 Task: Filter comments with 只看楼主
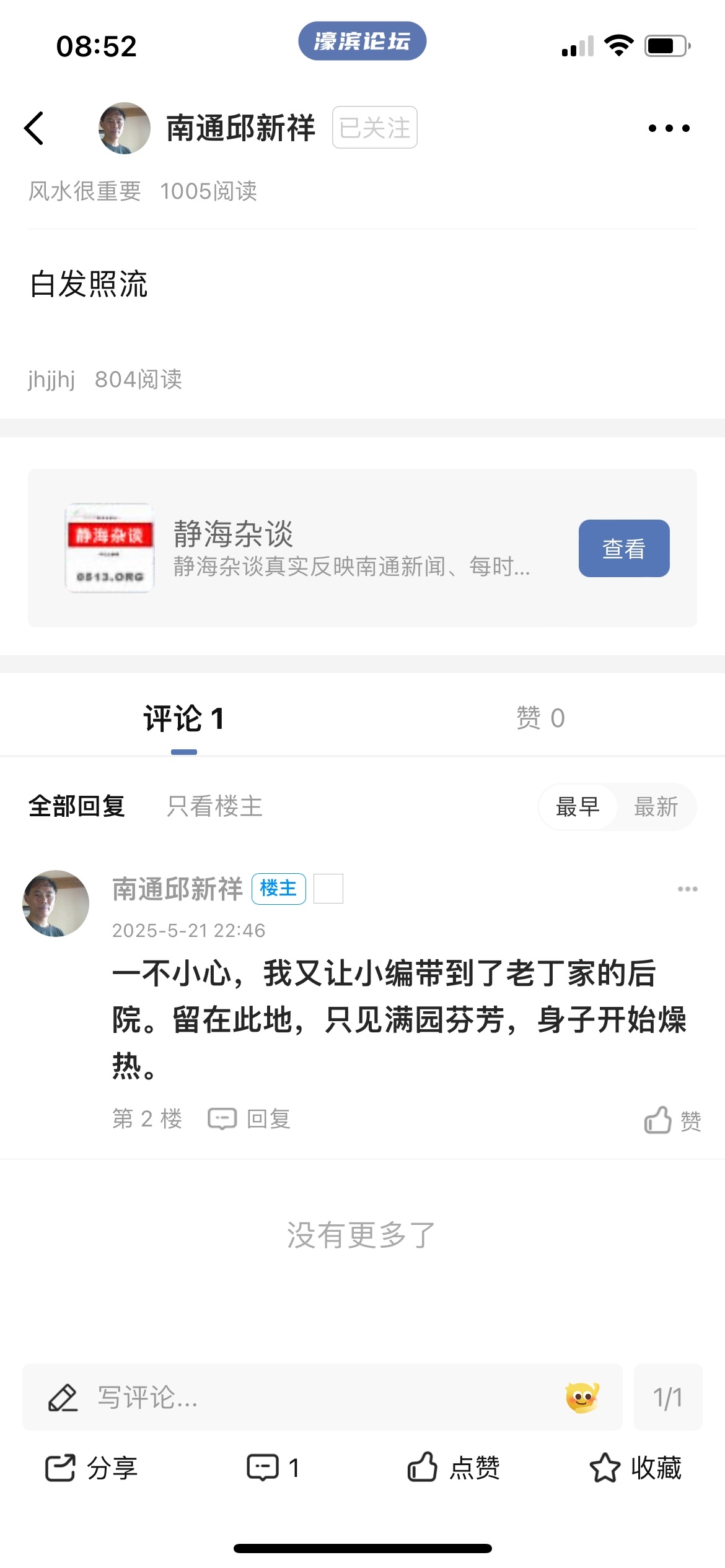pos(214,806)
